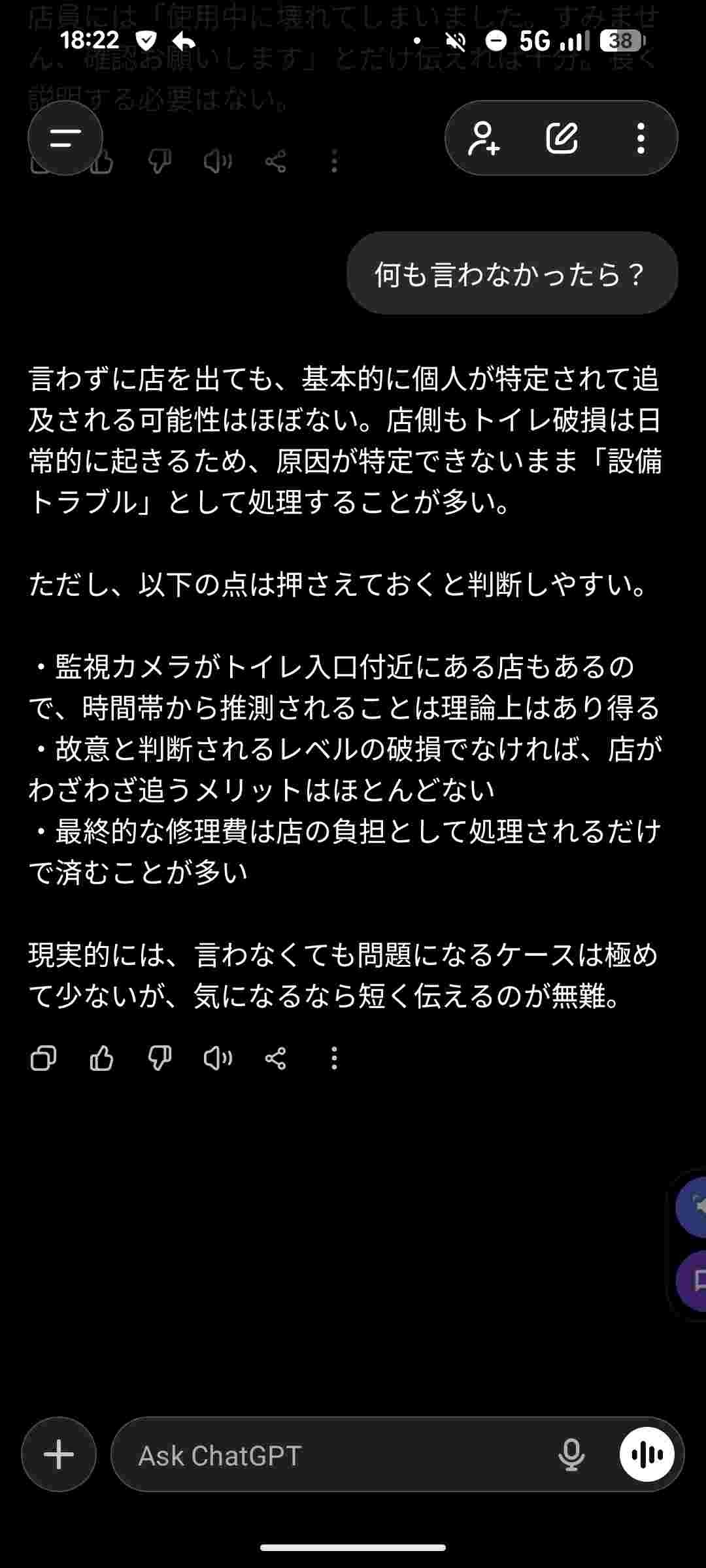This screenshot has width=706, height=1568.
Task: Dislike the latest response with thumbs down
Action: coord(160,1058)
